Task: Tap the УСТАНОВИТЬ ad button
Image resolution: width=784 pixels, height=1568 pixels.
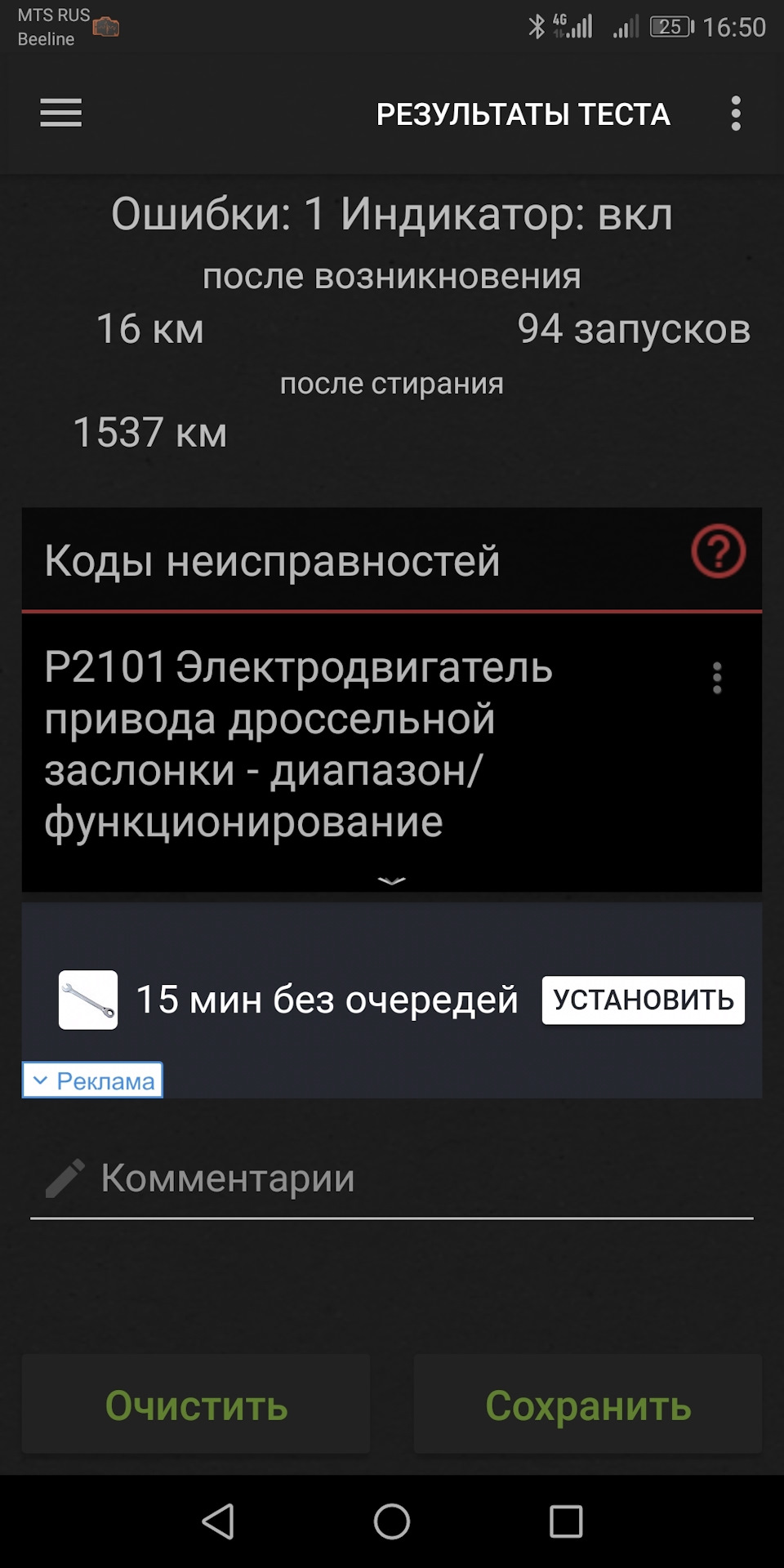Action: click(x=643, y=1000)
